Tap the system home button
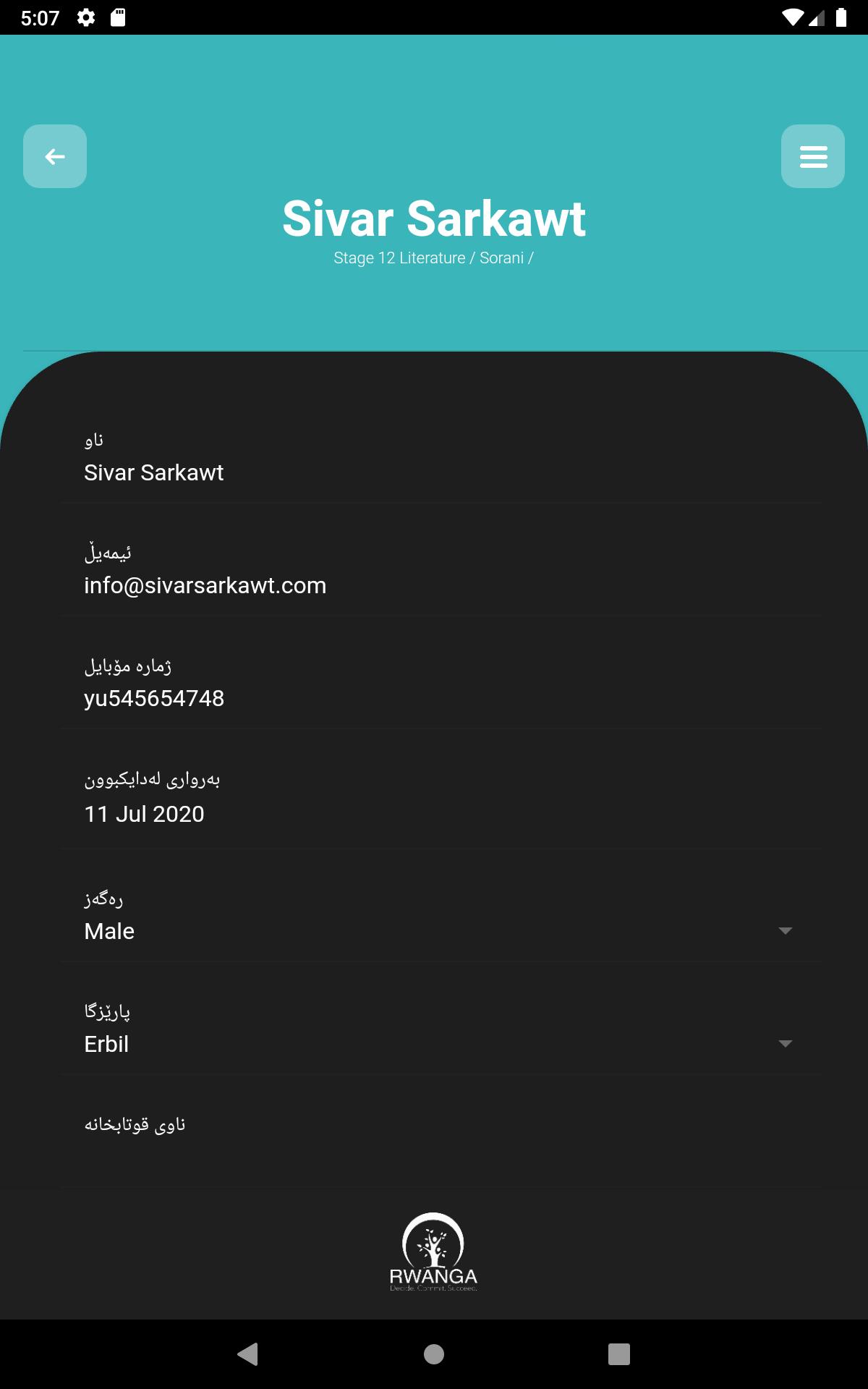The image size is (868, 1389). pos(434,1354)
